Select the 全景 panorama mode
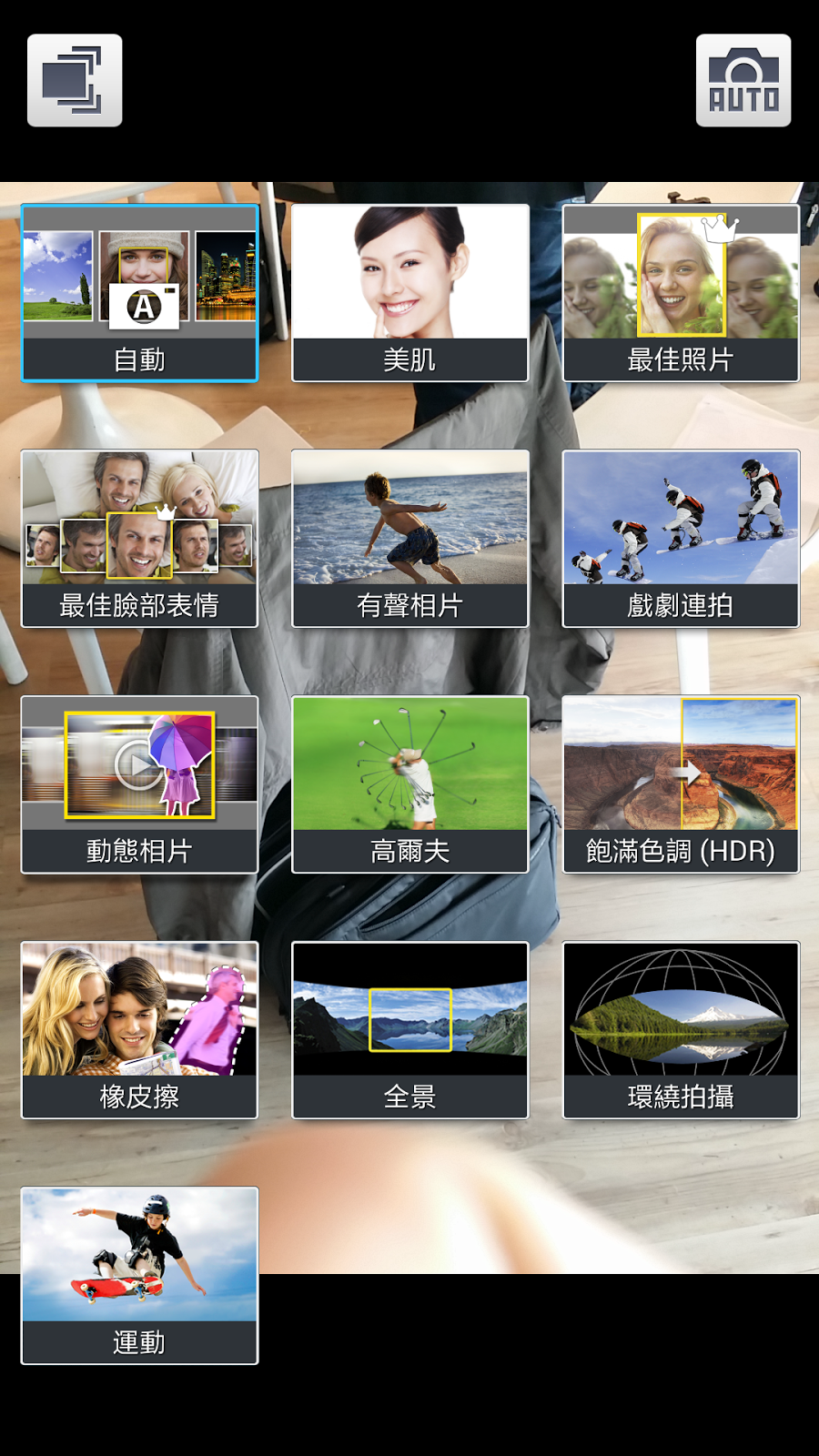Screen dimensions: 819x1456 point(409,1030)
